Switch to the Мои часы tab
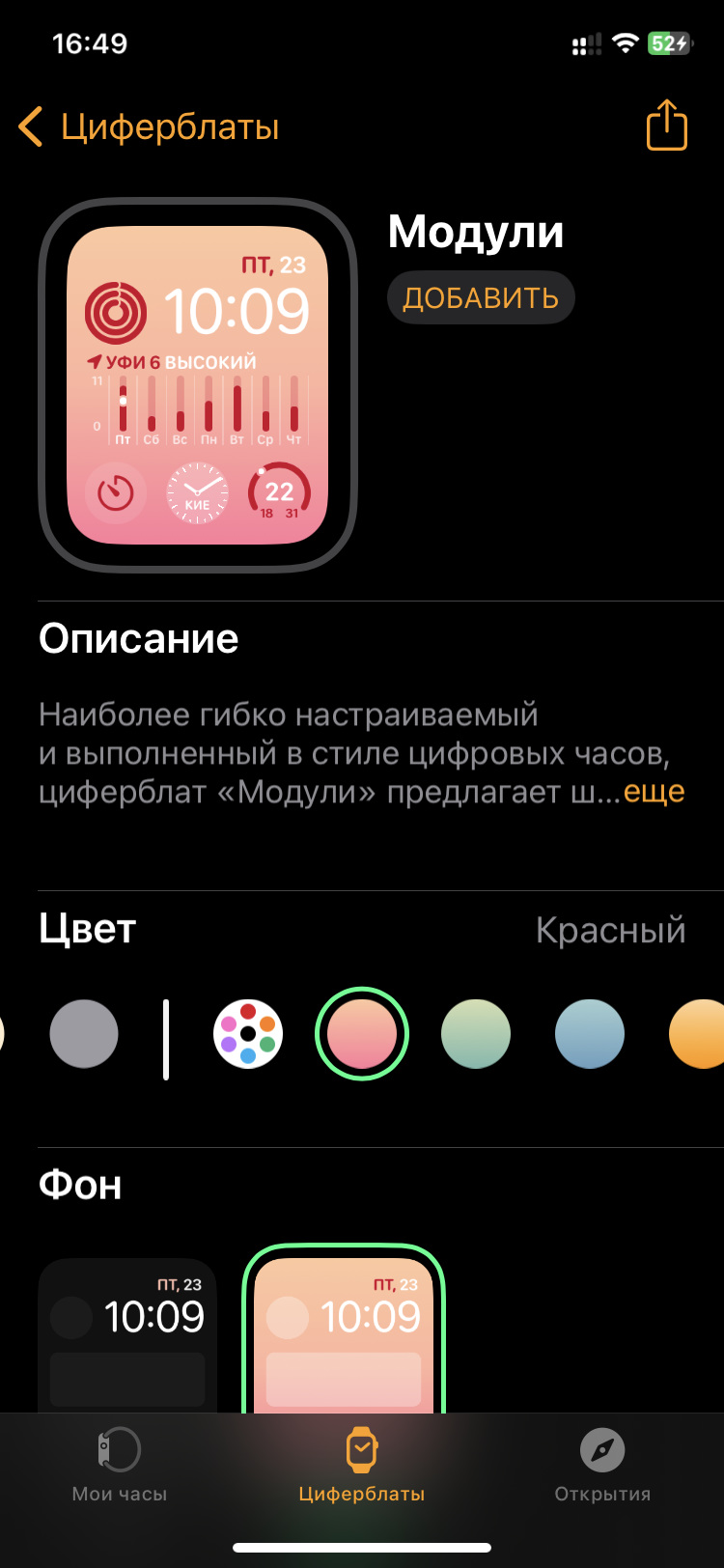 120,1466
